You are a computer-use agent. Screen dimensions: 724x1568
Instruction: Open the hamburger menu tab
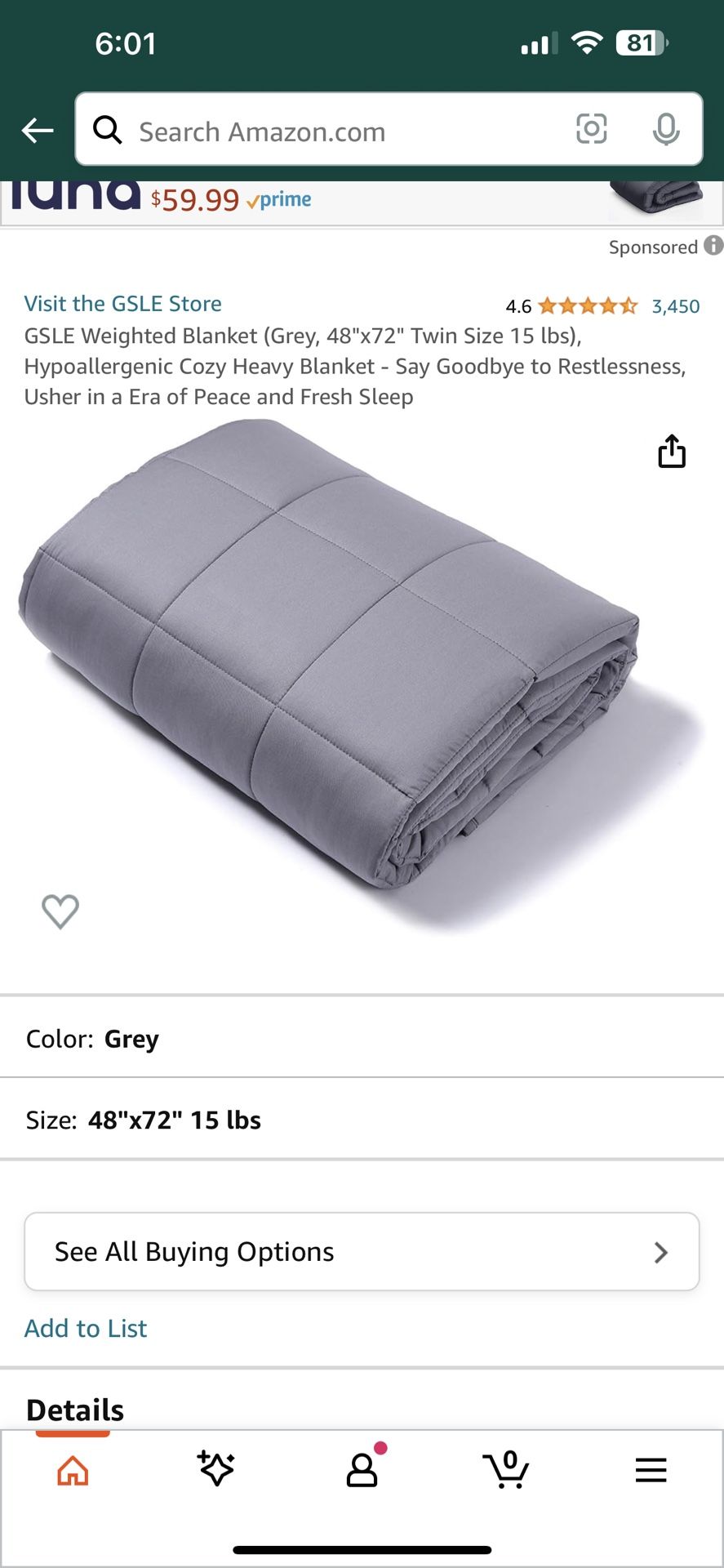click(x=651, y=1470)
